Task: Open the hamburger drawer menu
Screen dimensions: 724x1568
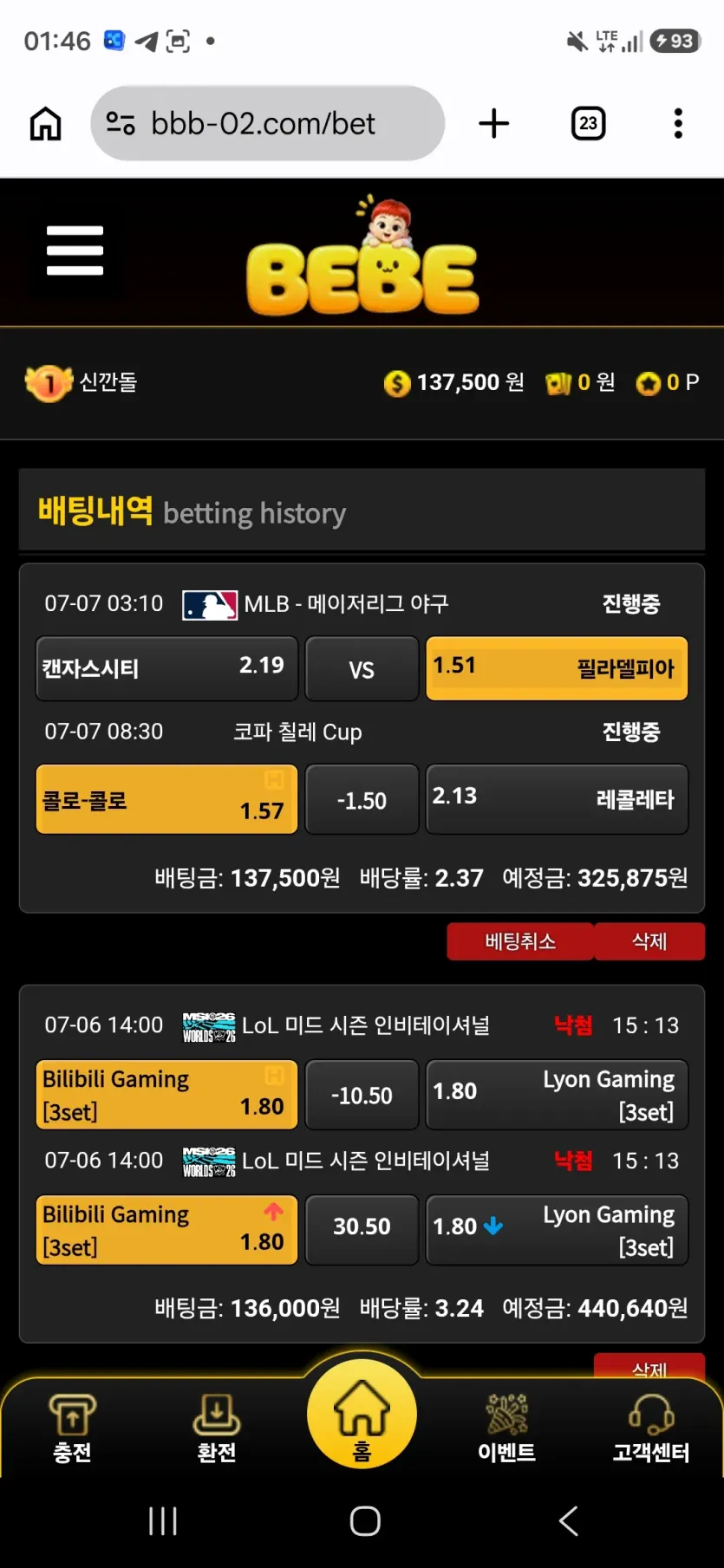Action: (x=75, y=250)
